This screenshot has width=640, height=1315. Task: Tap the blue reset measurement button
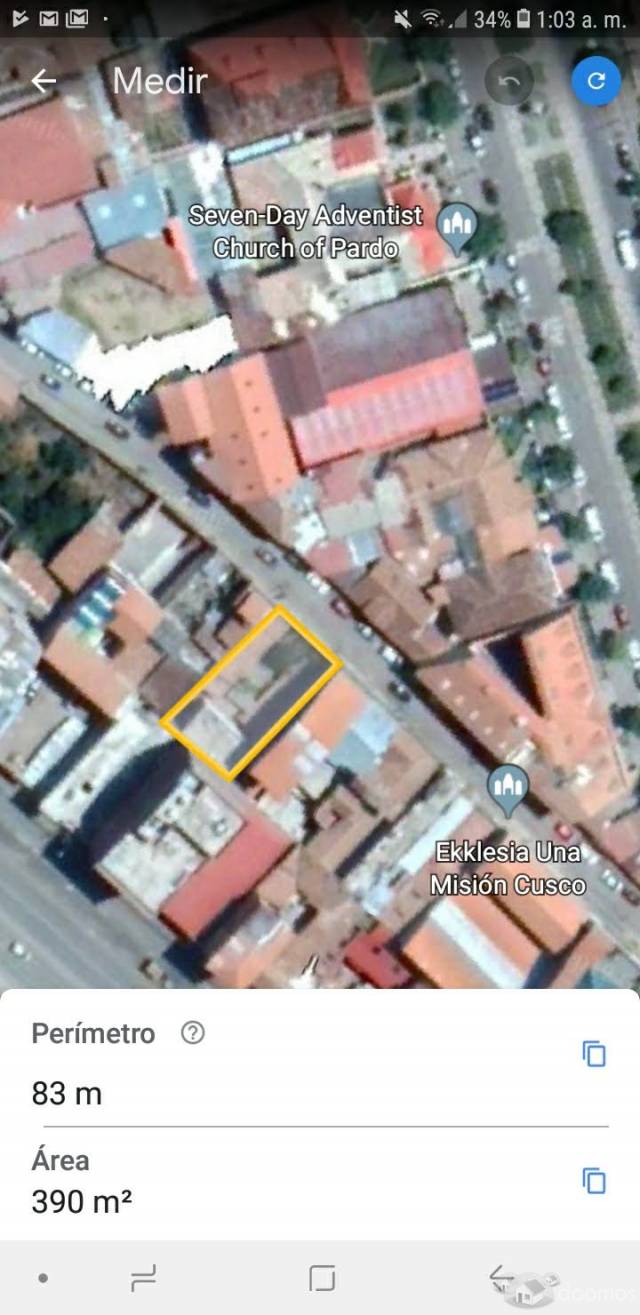coord(596,82)
